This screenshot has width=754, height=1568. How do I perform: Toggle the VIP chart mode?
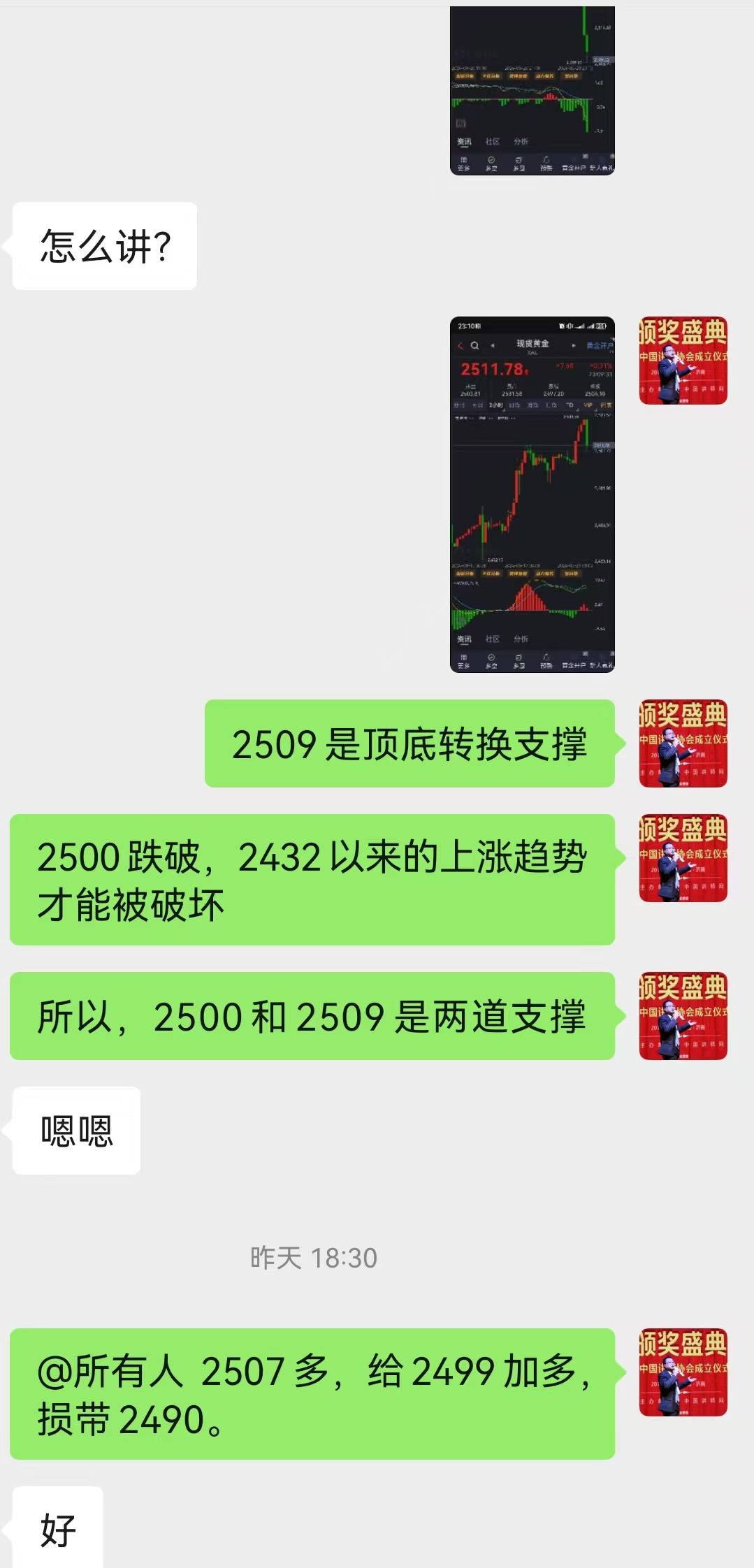(x=588, y=405)
